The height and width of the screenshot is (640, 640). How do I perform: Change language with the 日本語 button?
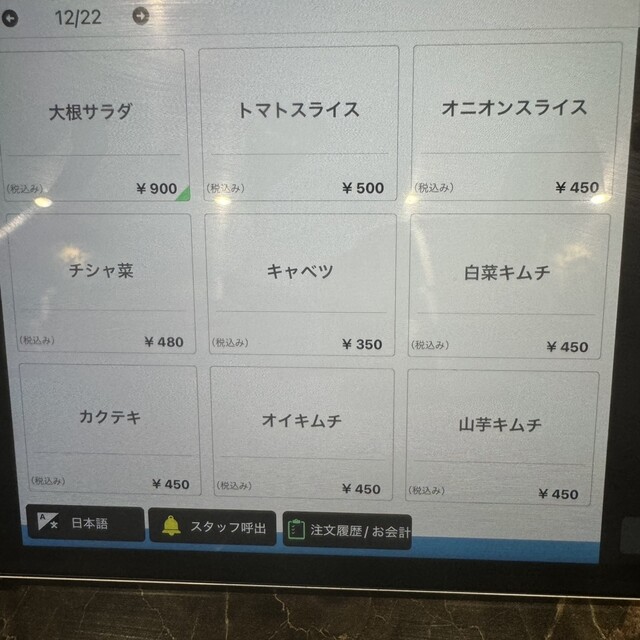(86, 524)
